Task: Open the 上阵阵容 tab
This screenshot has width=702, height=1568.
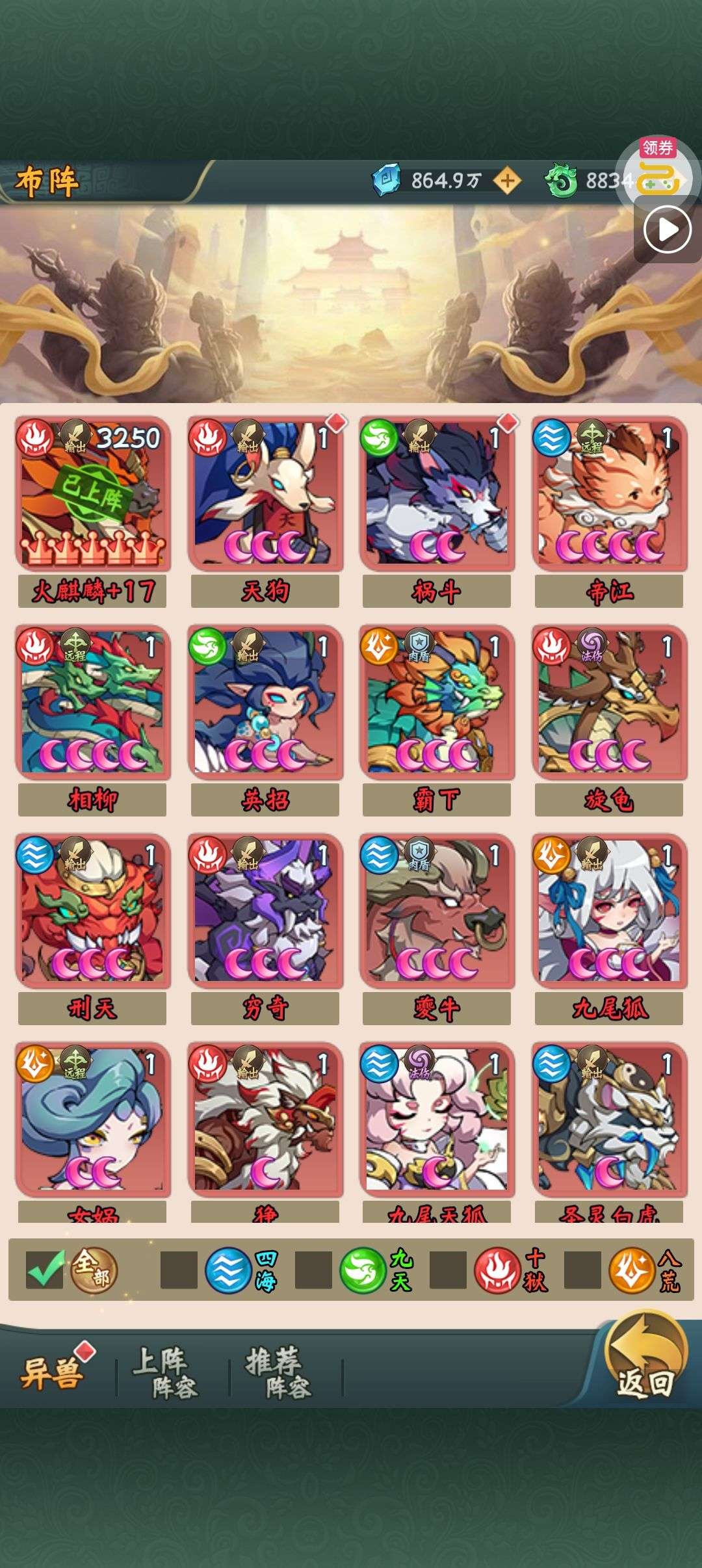Action: 165,1373
